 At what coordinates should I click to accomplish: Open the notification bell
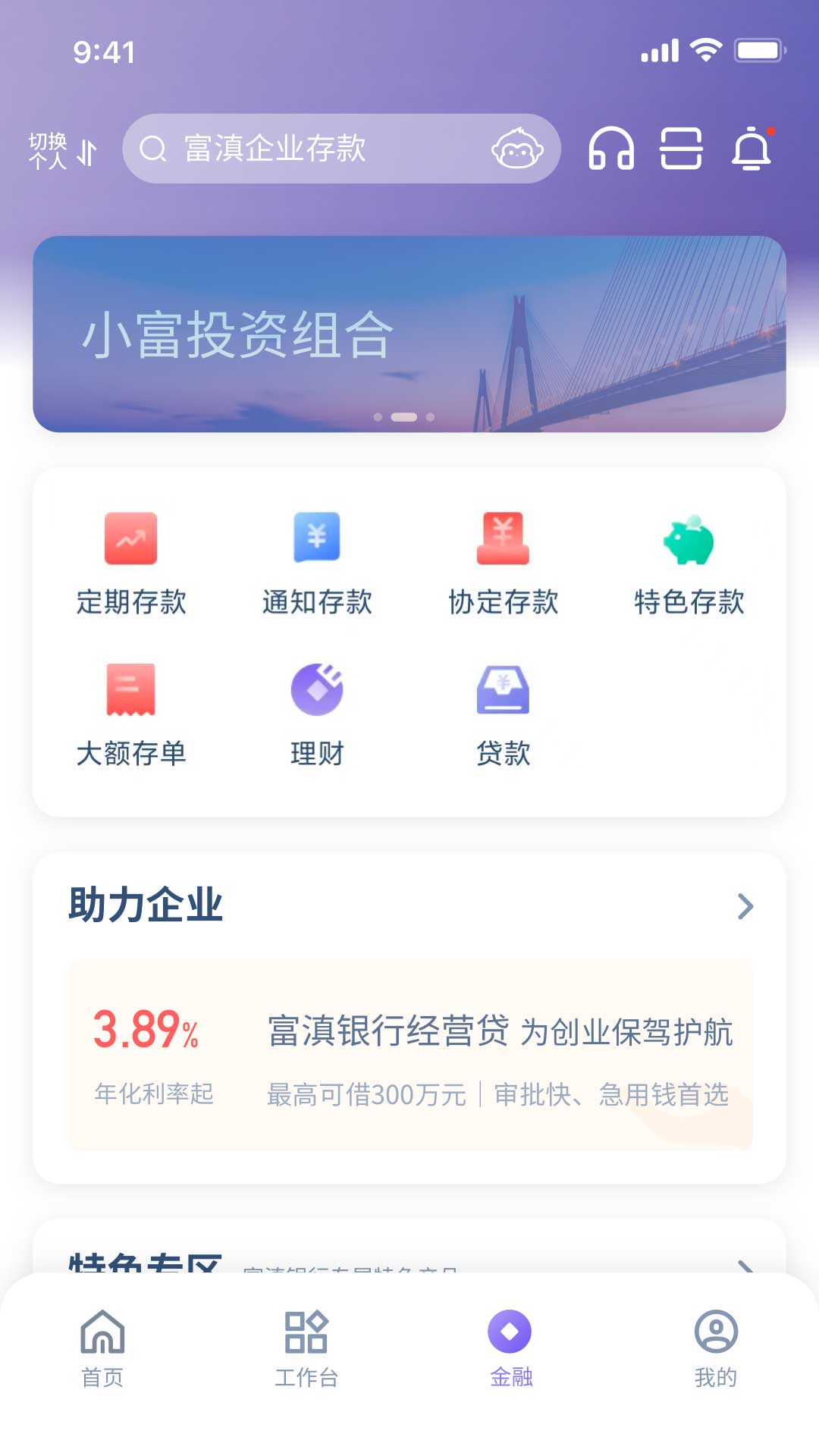(x=752, y=149)
